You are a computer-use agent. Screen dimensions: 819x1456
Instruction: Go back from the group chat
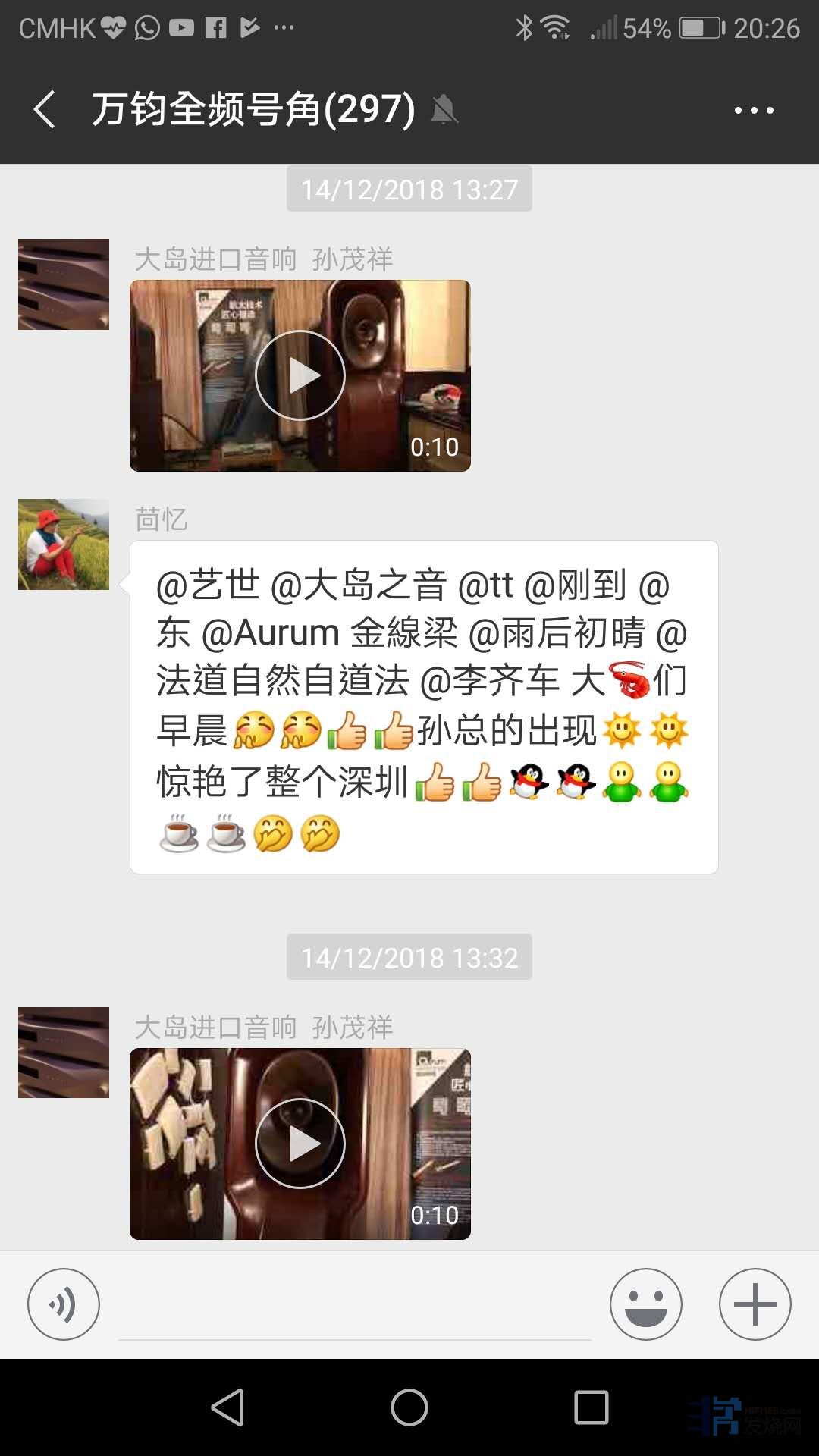coord(45,110)
